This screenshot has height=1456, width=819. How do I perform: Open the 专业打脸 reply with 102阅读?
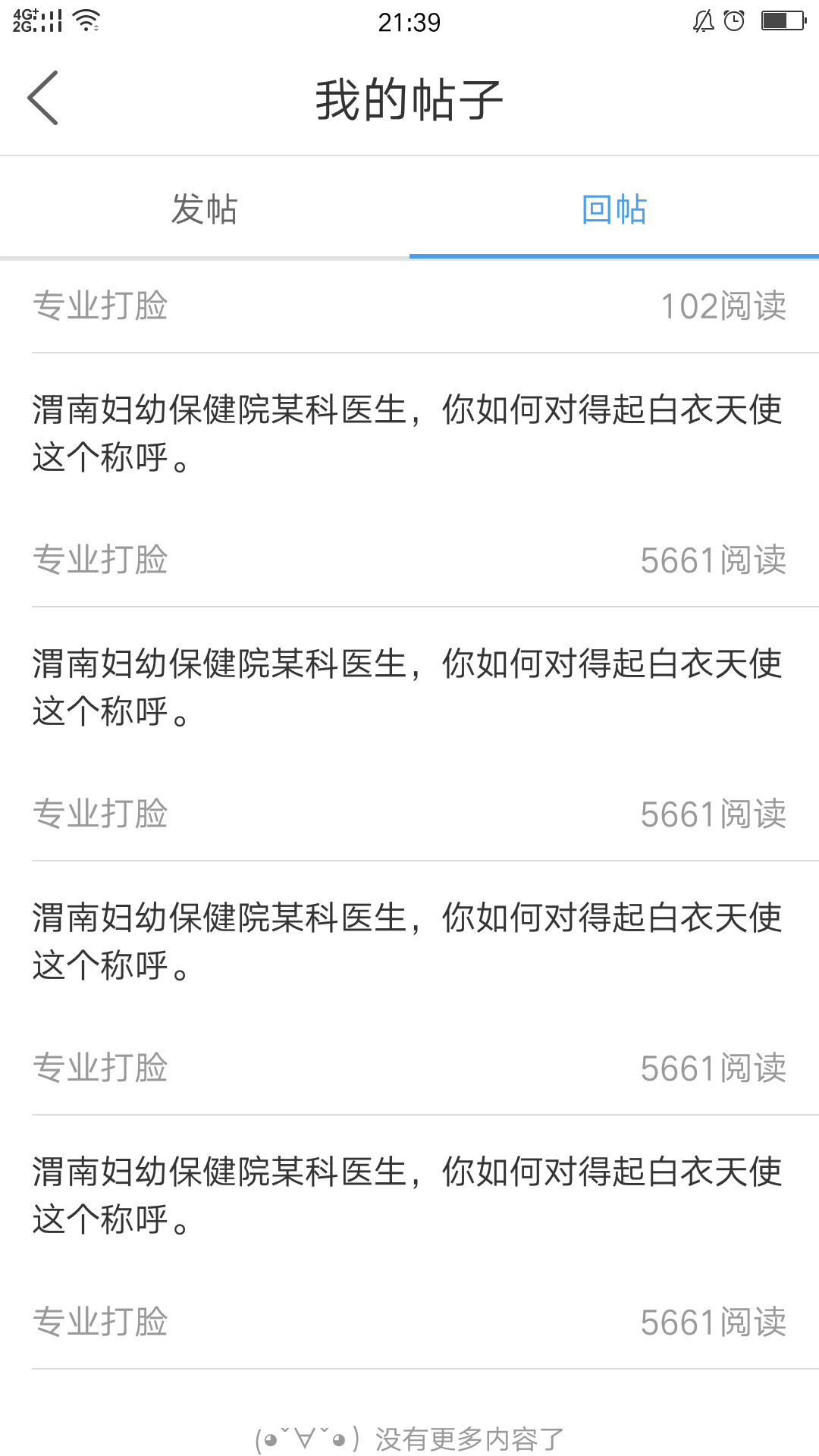point(409,306)
